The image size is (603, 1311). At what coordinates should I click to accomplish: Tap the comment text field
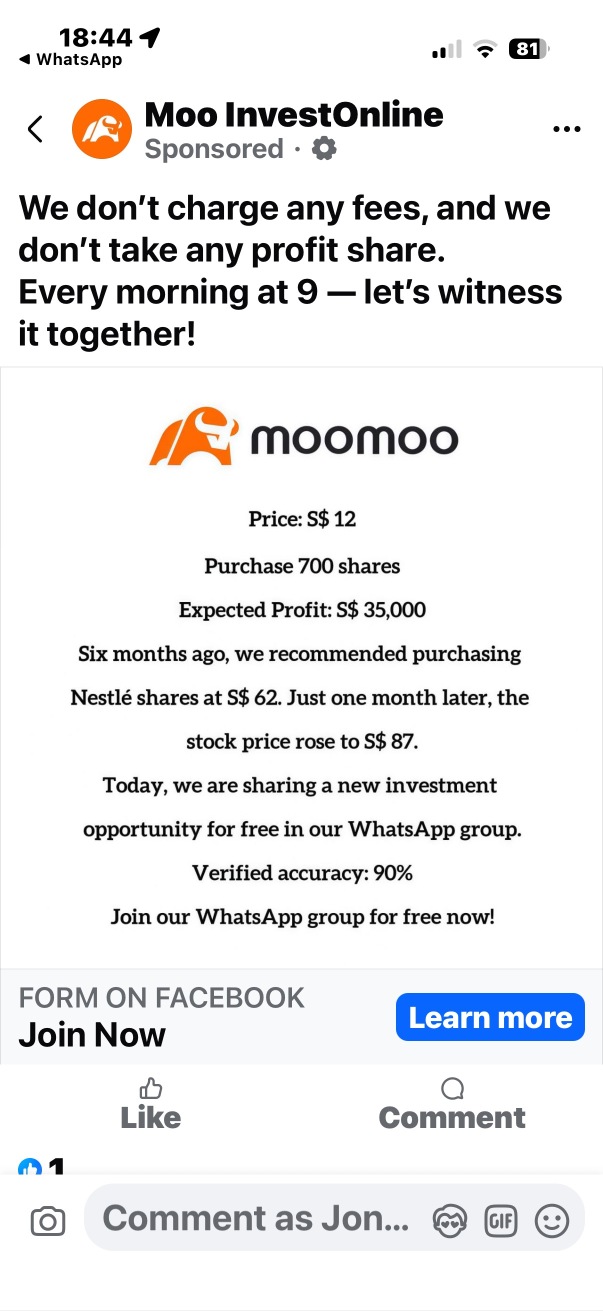tap(255, 1218)
